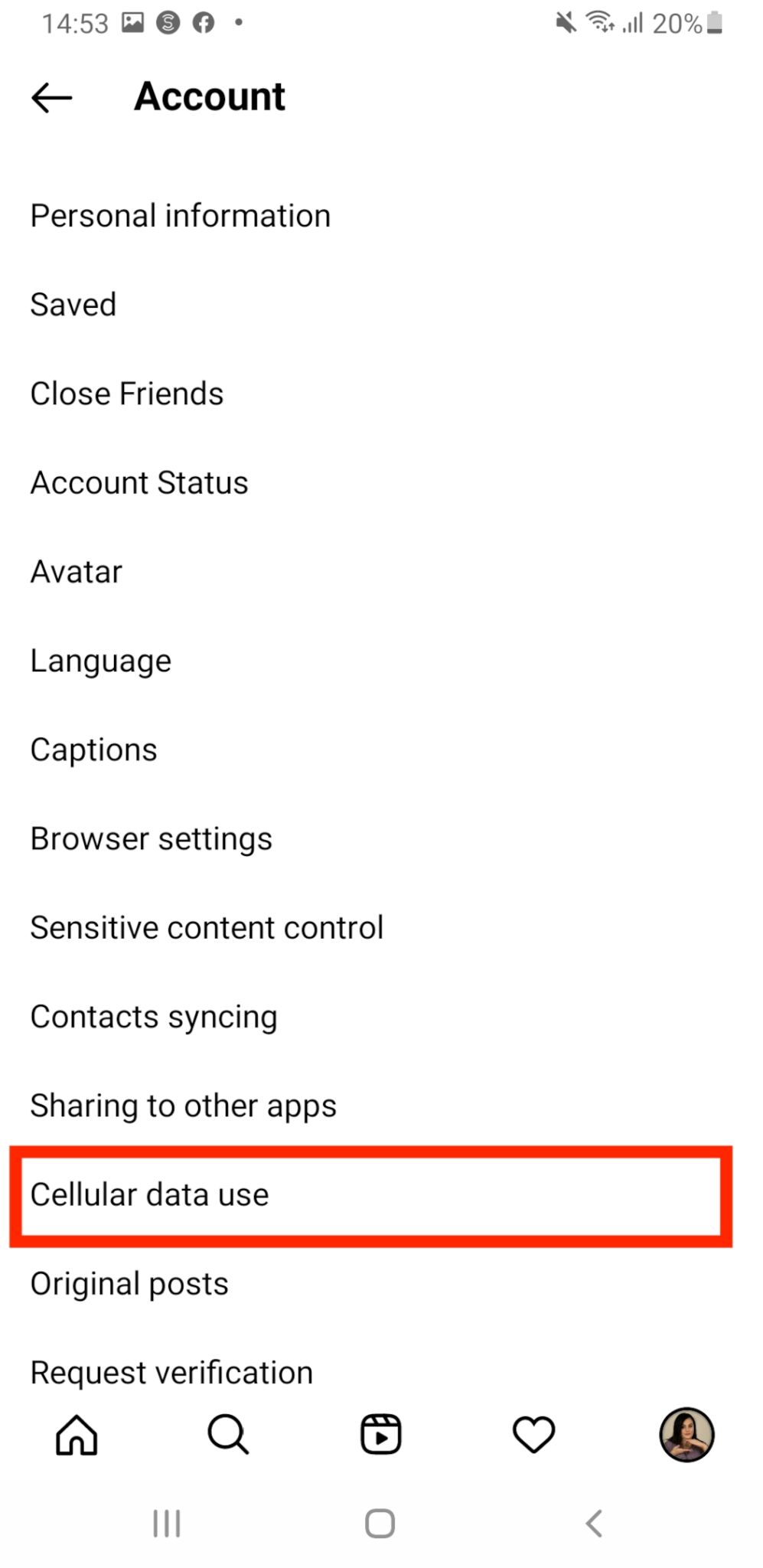Open Language settings
The width and height of the screenshot is (763, 1568).
tap(381, 661)
